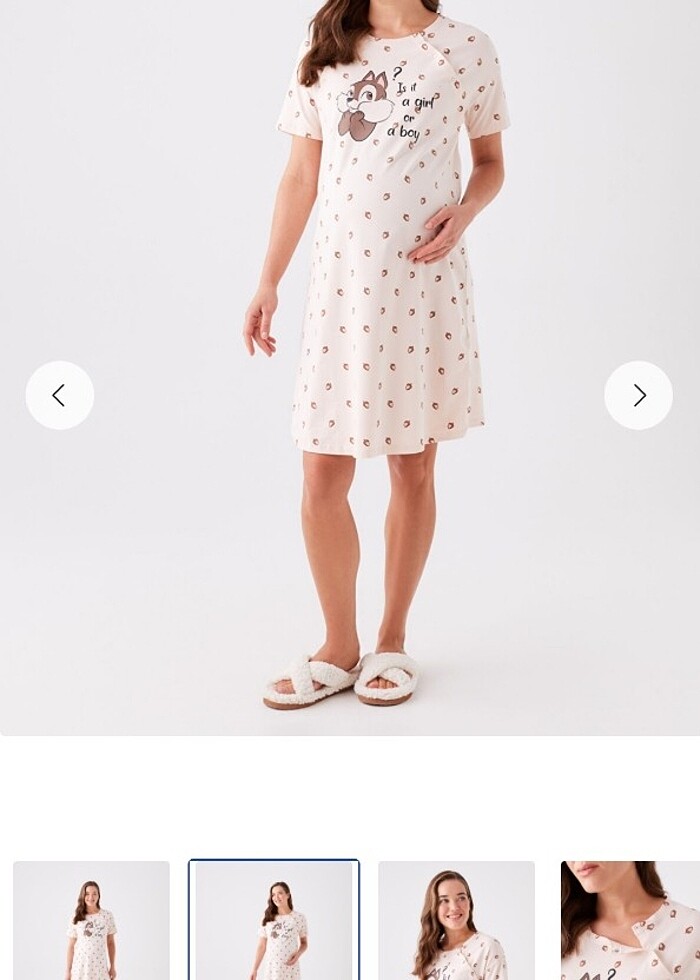Go to the previous product photo
The width and height of the screenshot is (700, 980).
pos(60,396)
